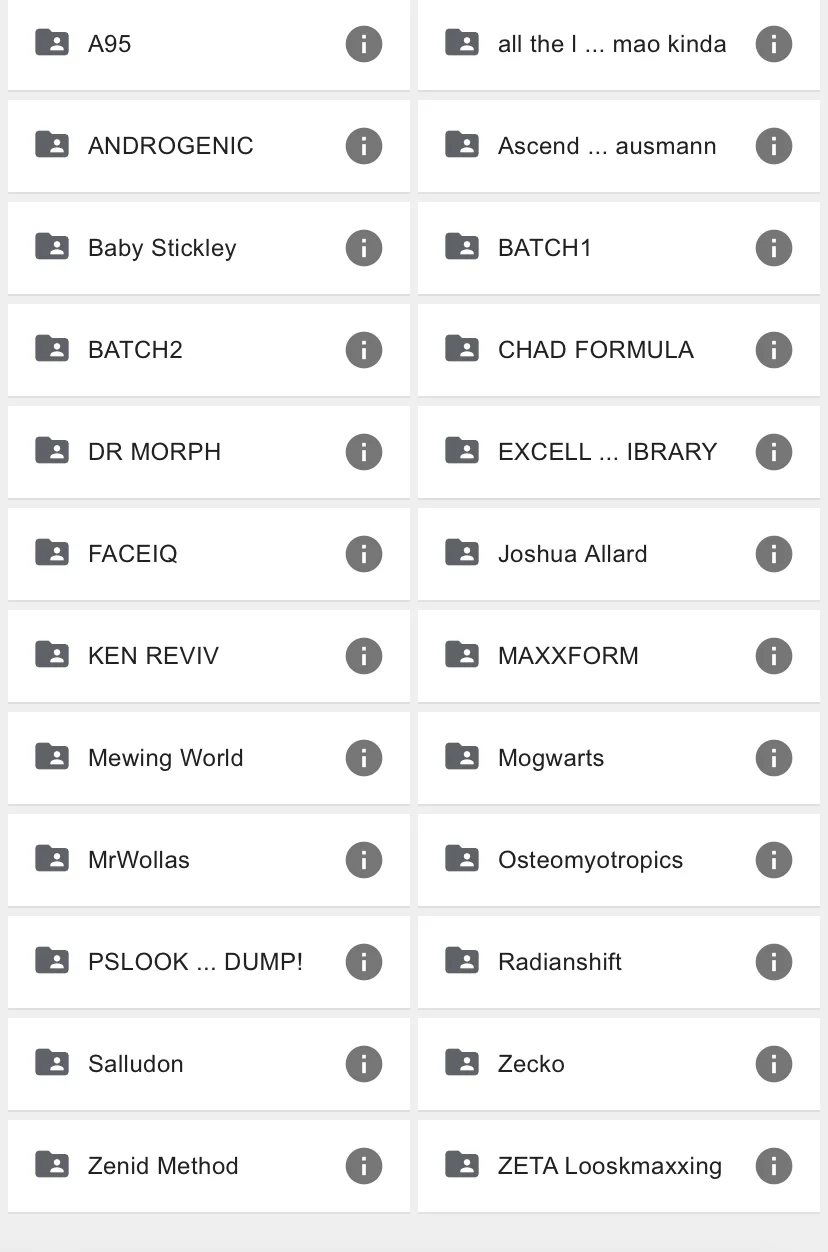Open the Mewing World folder

[x=165, y=758]
